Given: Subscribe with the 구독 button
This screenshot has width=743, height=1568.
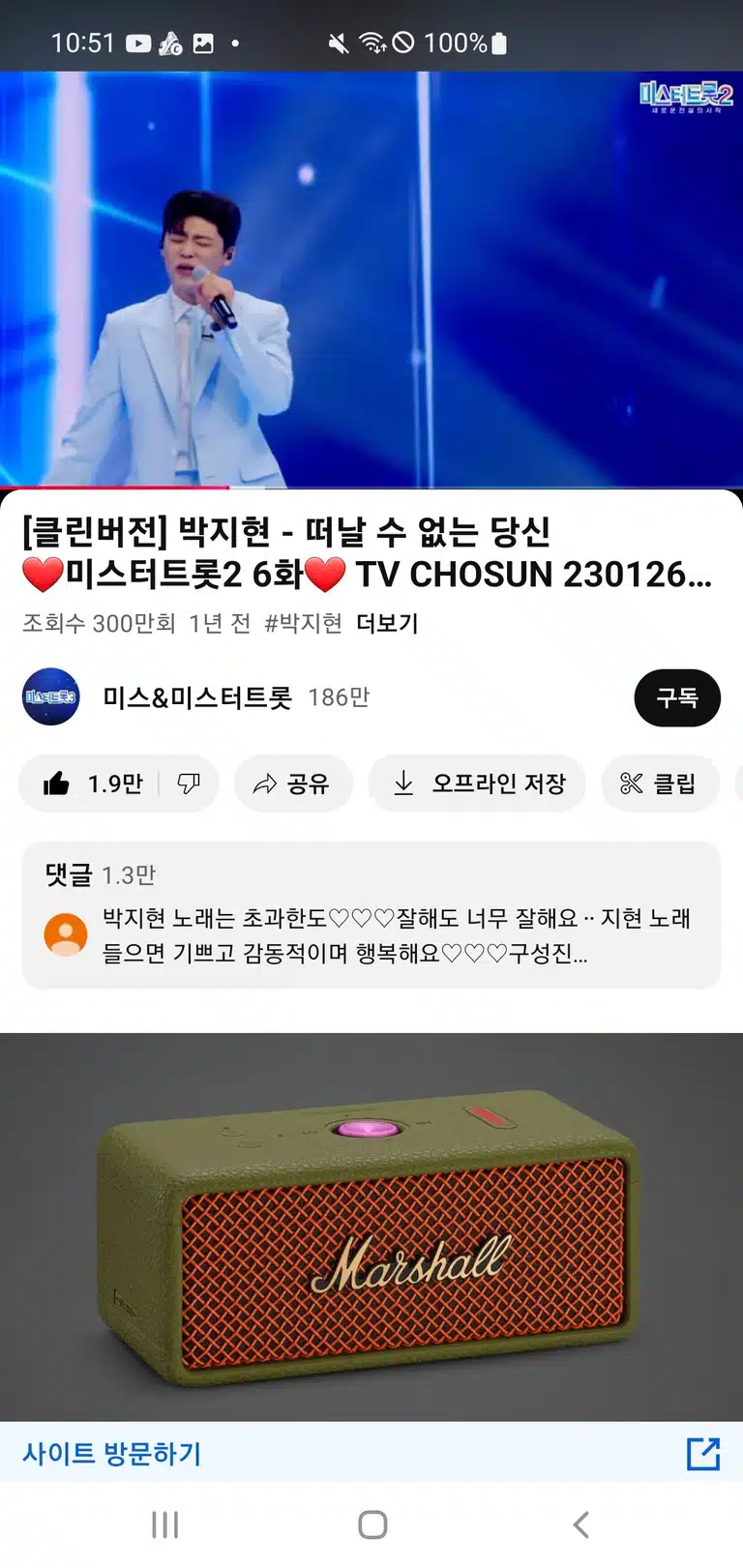Looking at the screenshot, I should tap(677, 697).
